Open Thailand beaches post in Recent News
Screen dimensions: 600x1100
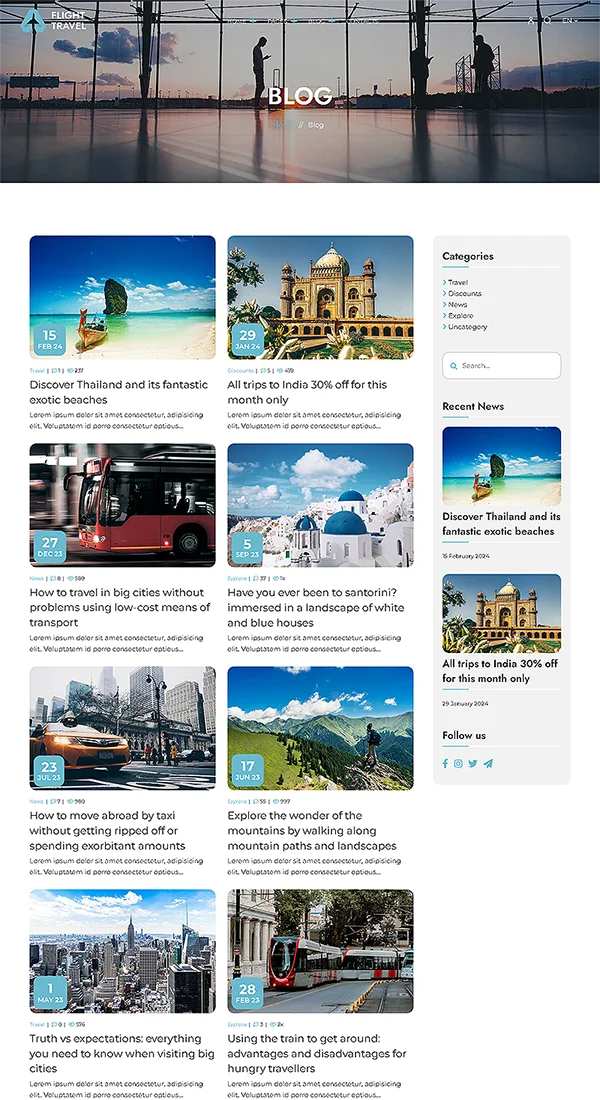point(501,523)
